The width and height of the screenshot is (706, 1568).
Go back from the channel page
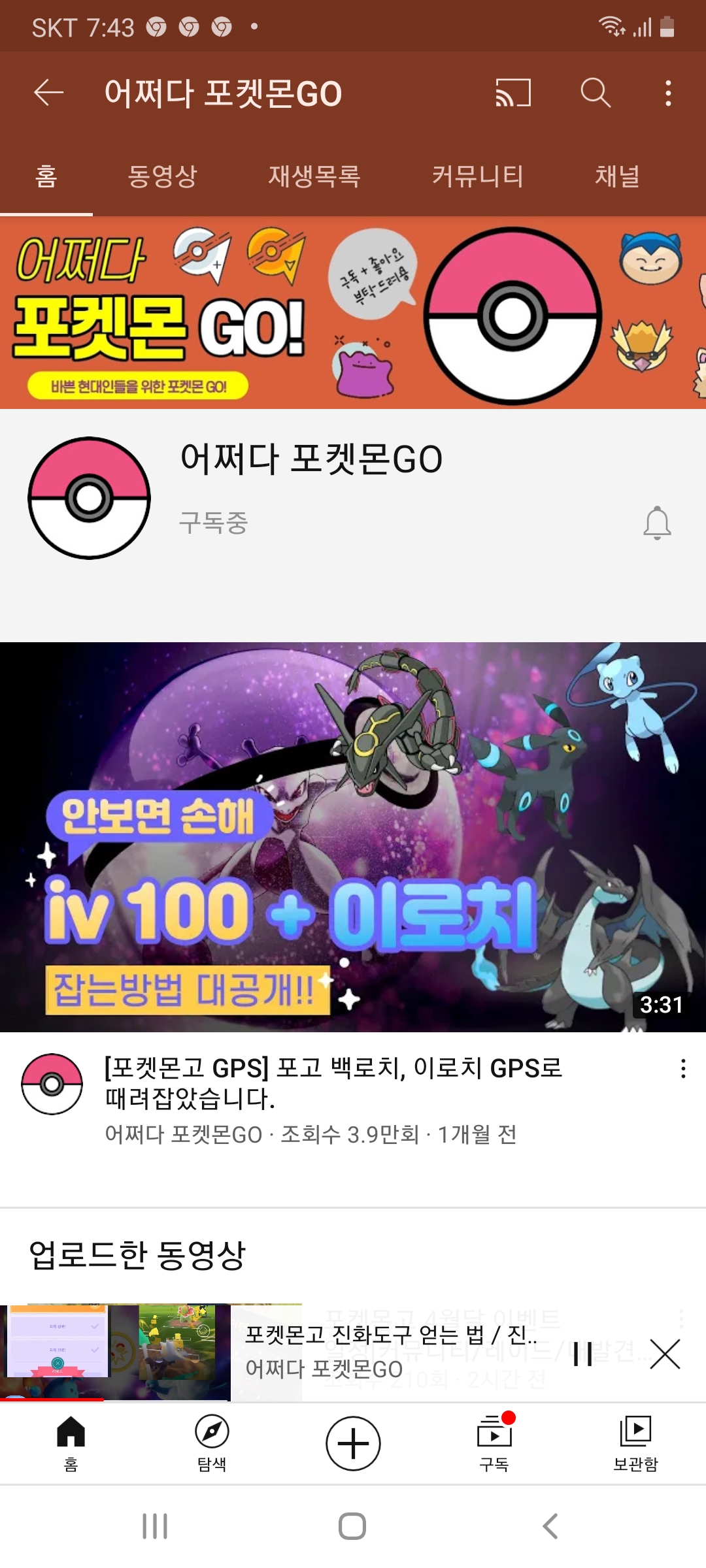(x=49, y=93)
